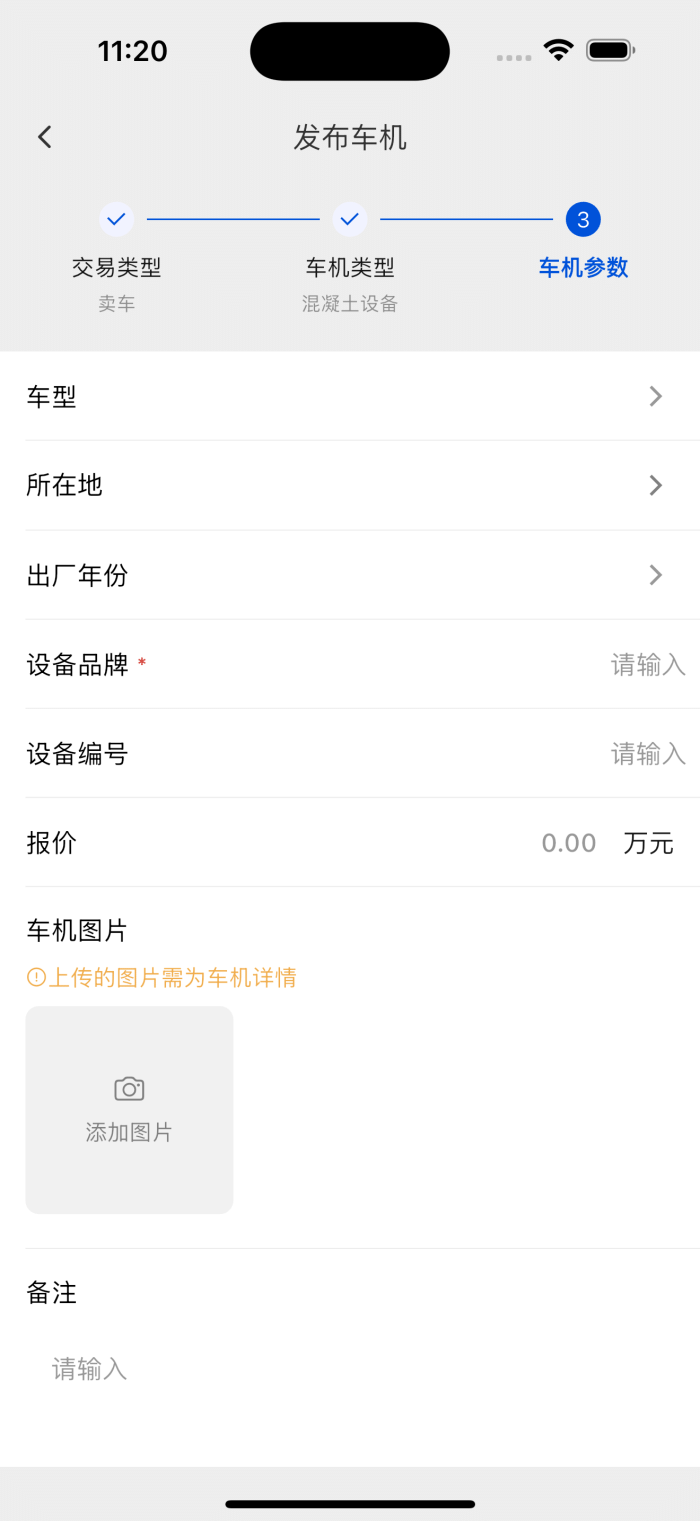Focus the 设备编号 input field
The width and height of the screenshot is (700, 1521).
646,753
